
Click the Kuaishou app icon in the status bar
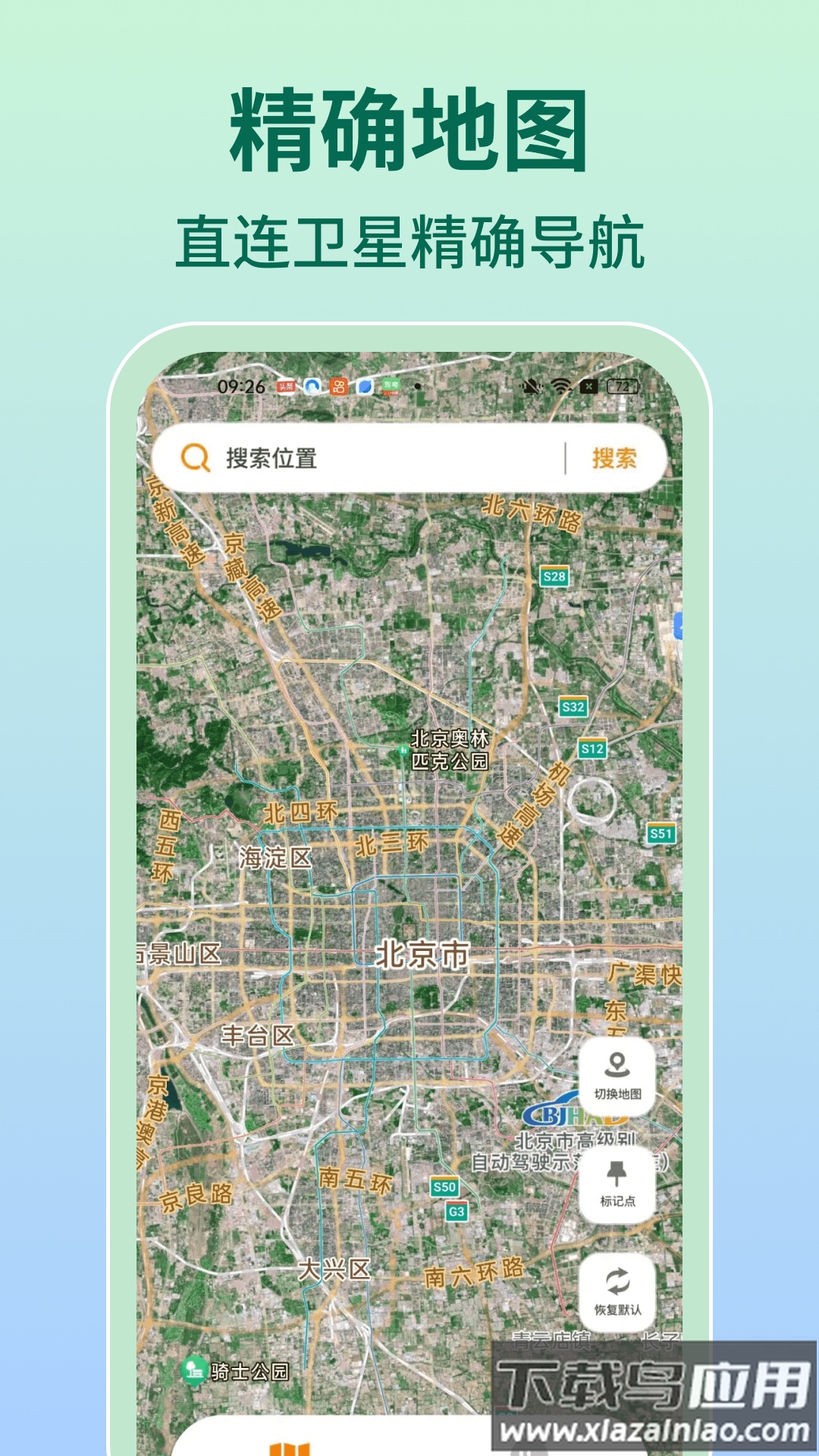[x=339, y=388]
